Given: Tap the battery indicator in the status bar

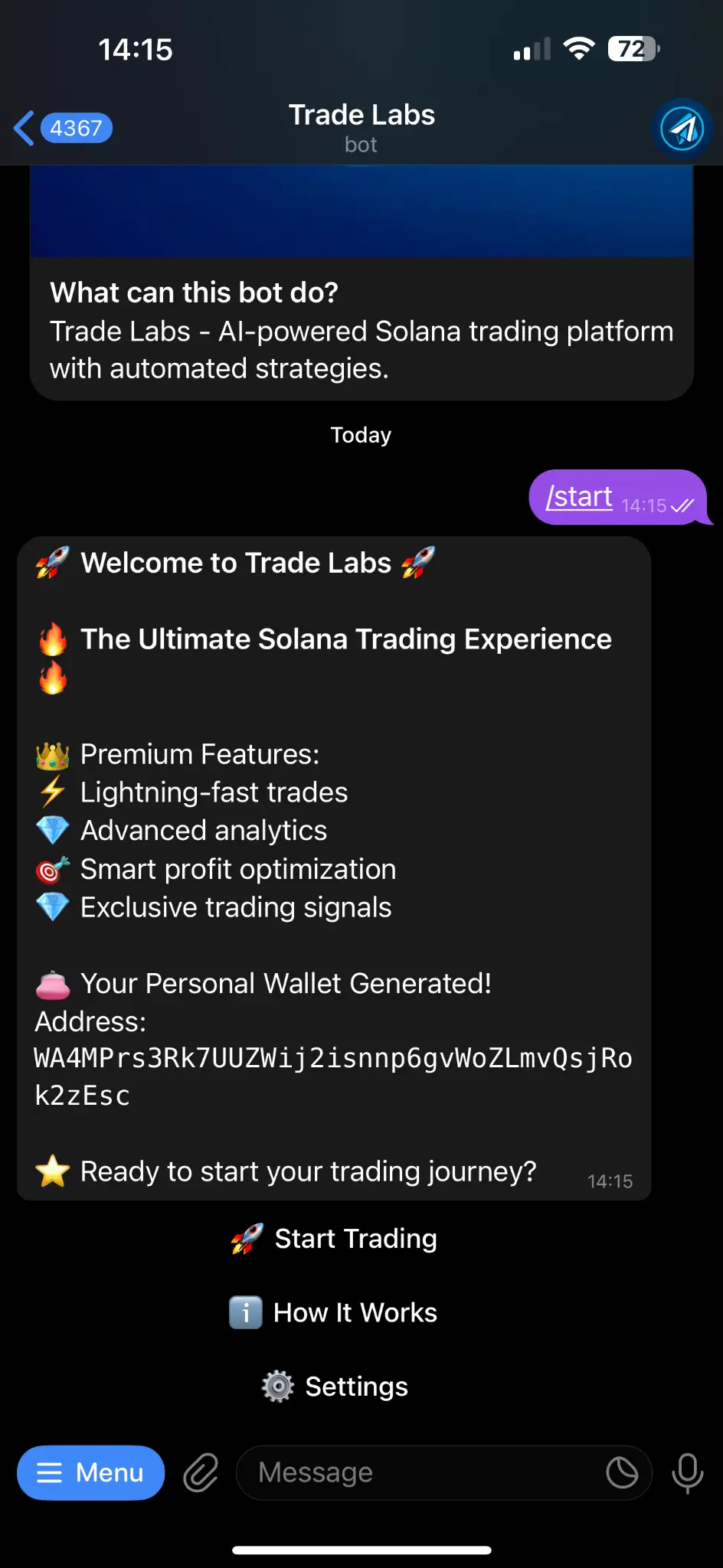Looking at the screenshot, I should (x=630, y=49).
